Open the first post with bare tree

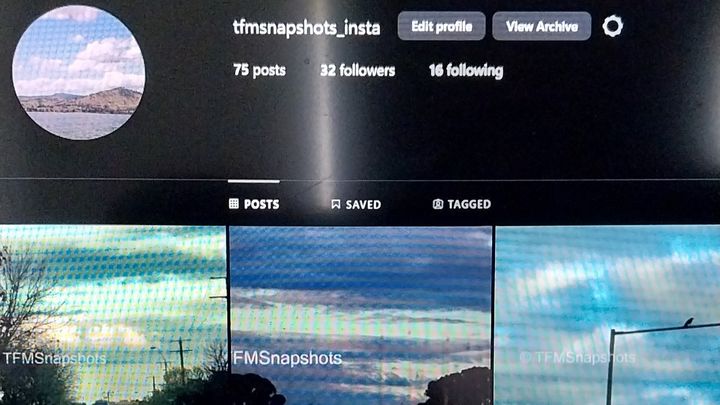point(112,315)
